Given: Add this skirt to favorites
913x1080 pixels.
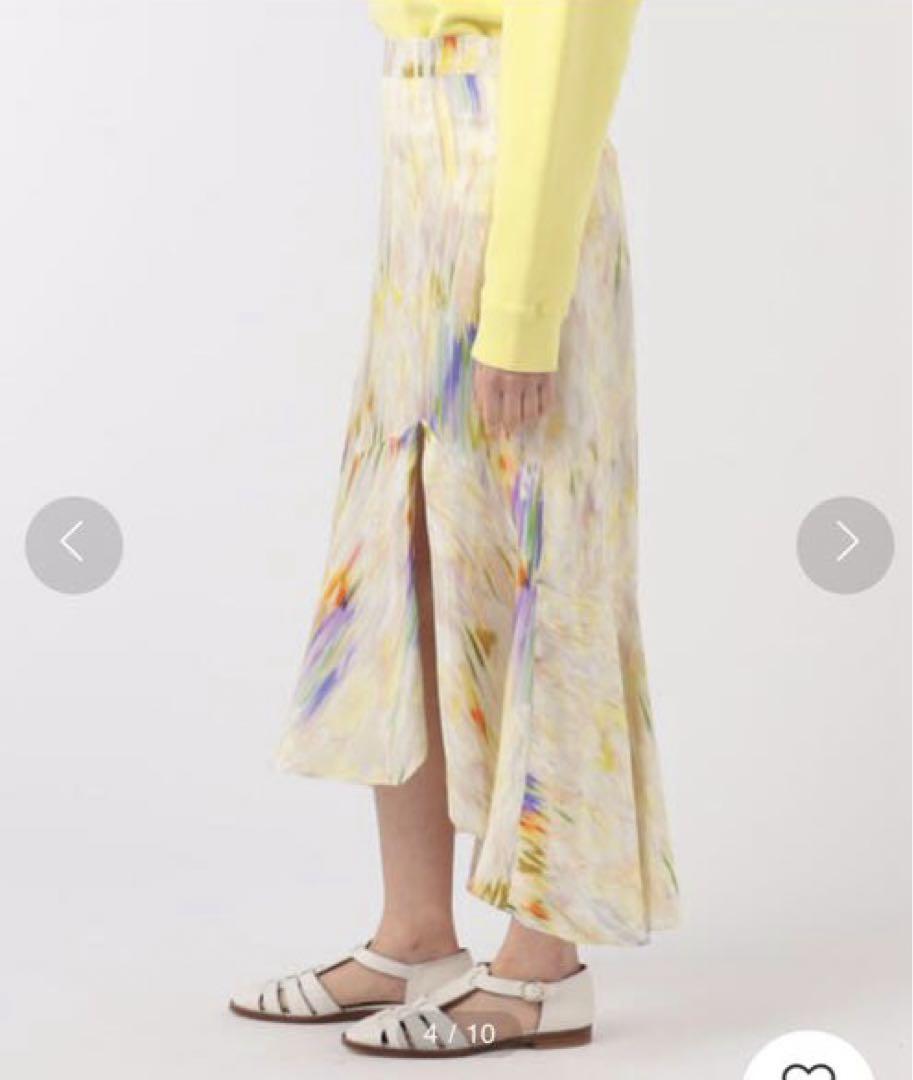Looking at the screenshot, I should pos(808,1068).
